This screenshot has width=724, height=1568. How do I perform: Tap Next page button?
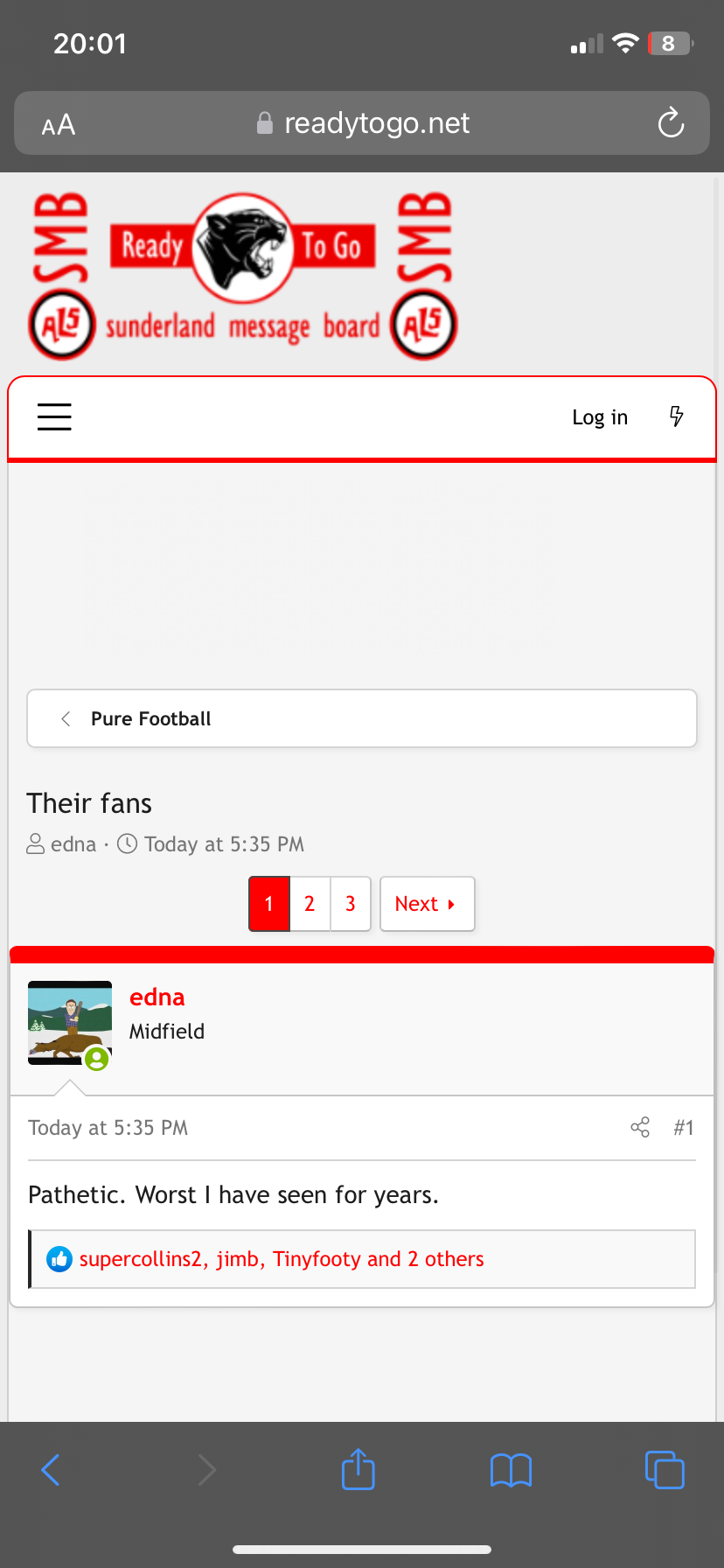427,904
